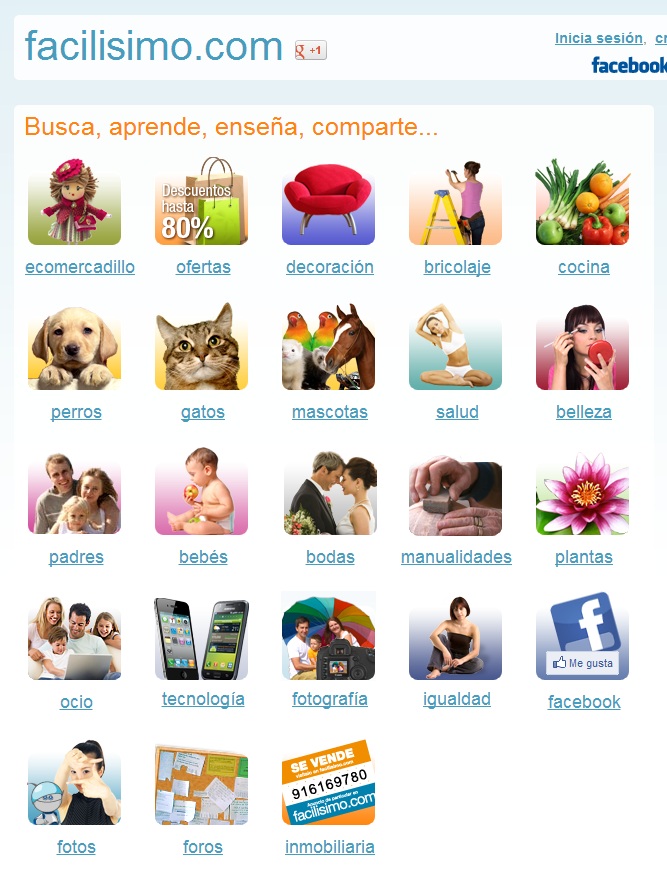
Task: Tap the Google +1 button
Action: pyautogui.click(x=310, y=50)
